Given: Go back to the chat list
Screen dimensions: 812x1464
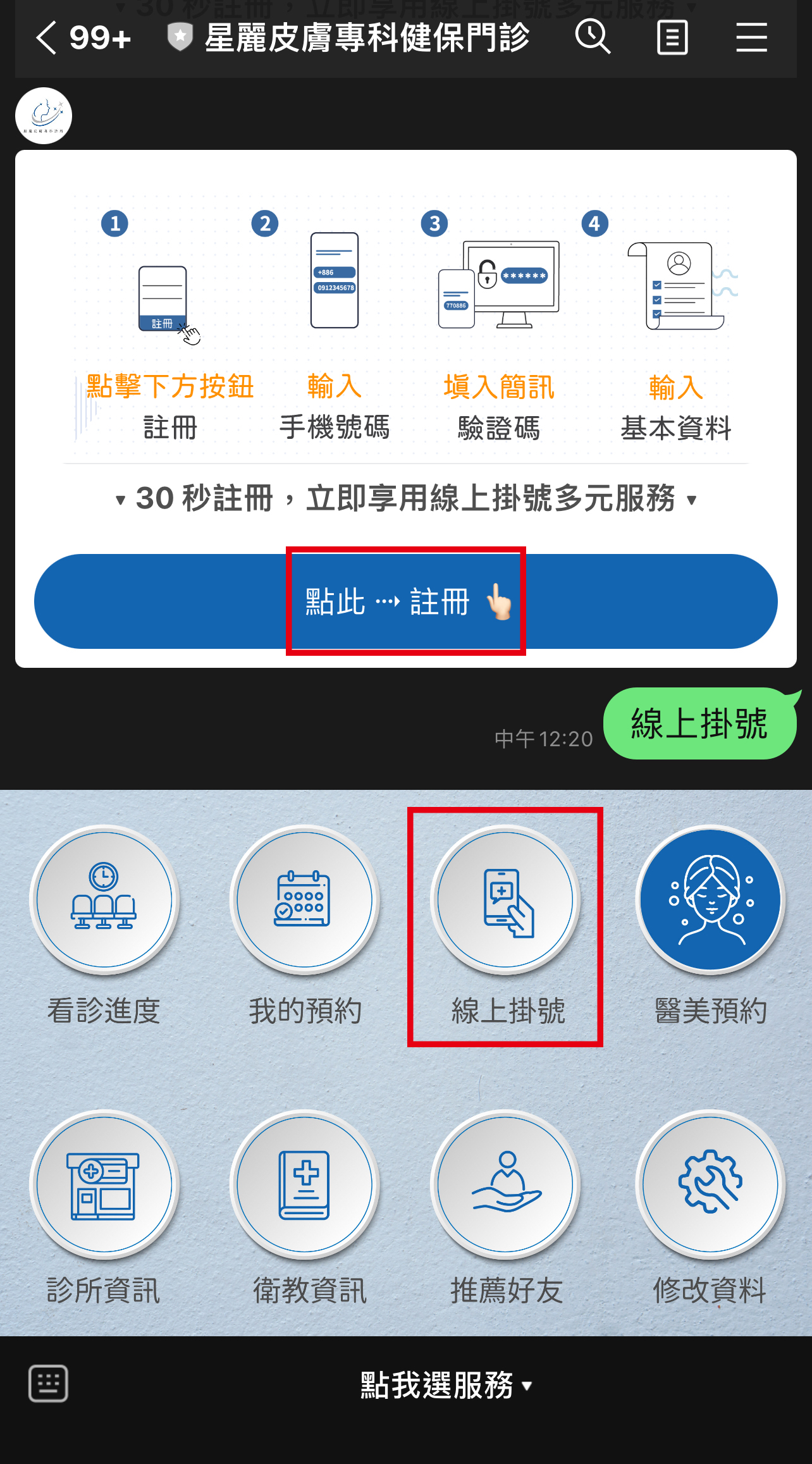Looking at the screenshot, I should pyautogui.click(x=47, y=38).
